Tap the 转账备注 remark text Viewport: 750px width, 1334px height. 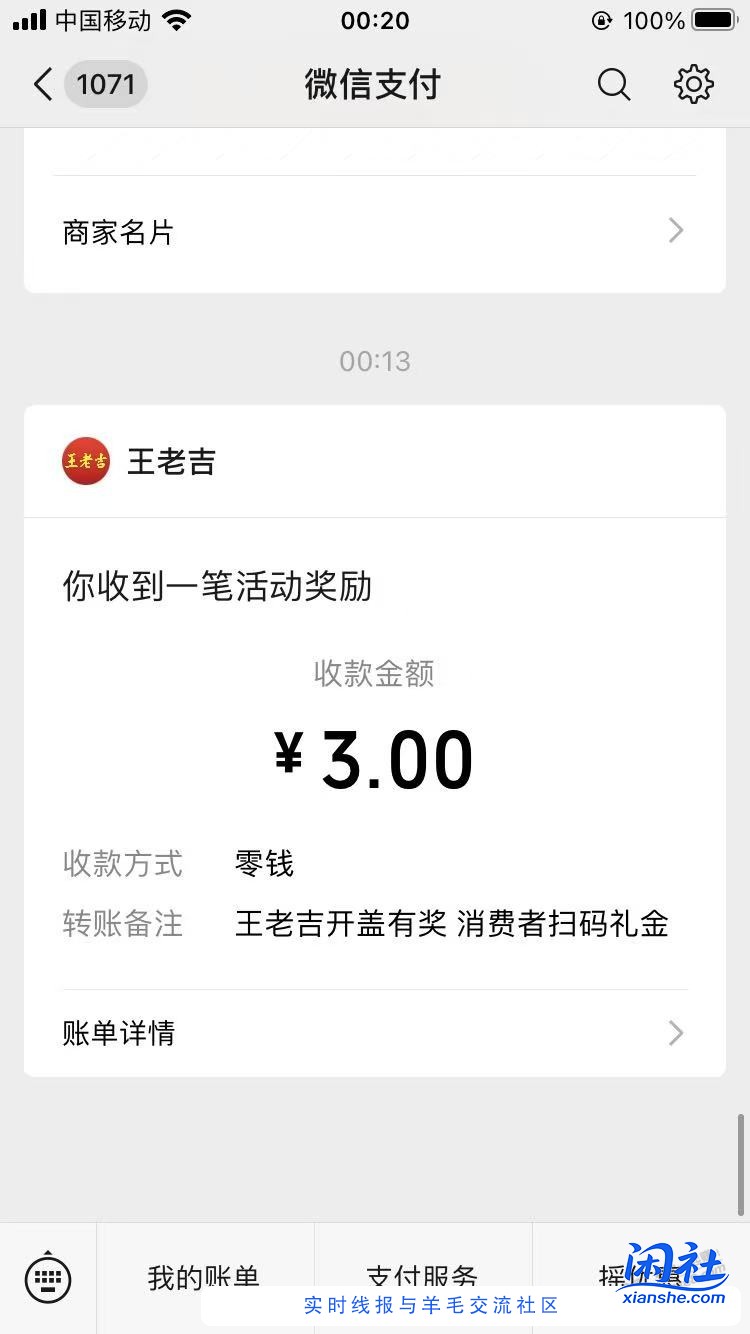coord(122,924)
